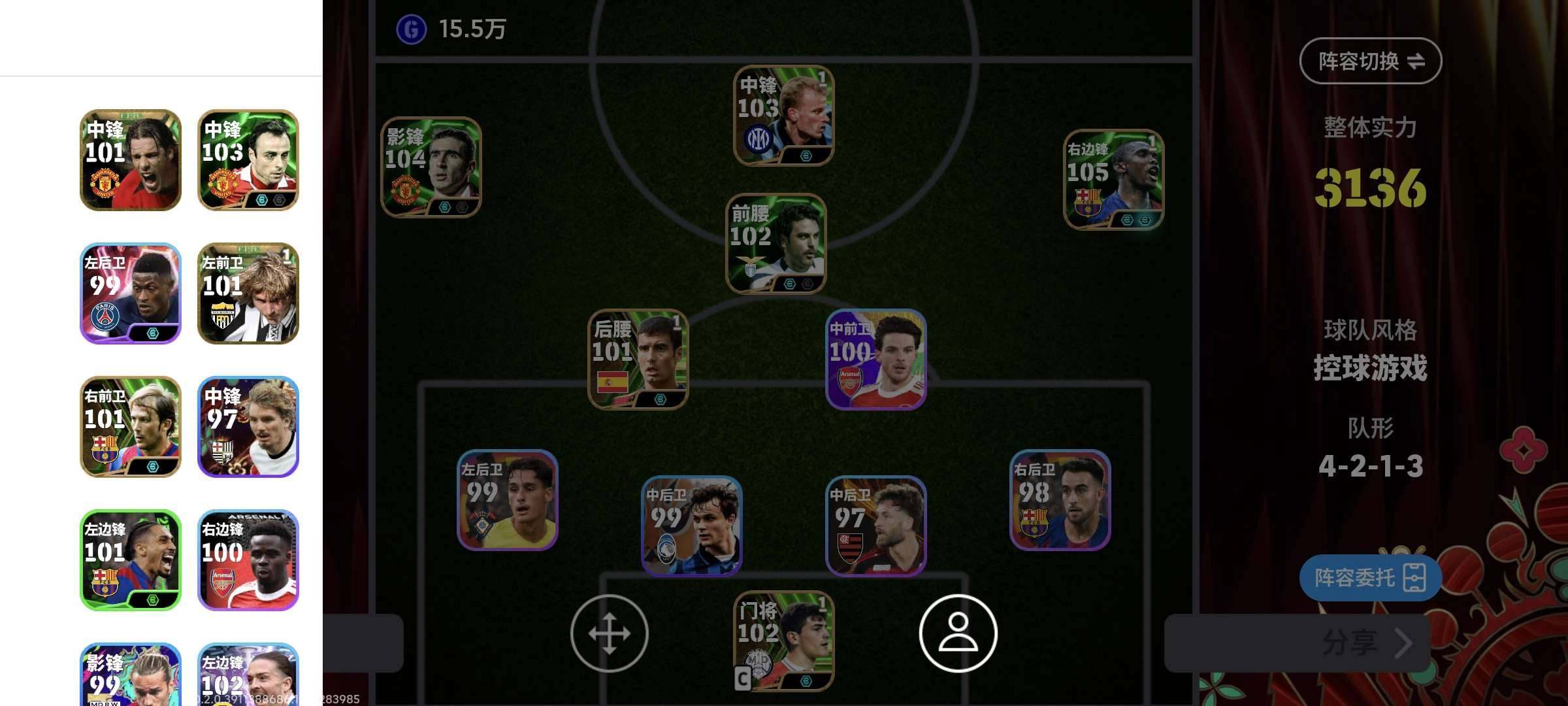Pick the 97 中锋 reserve card
The image size is (1568, 706).
(x=248, y=427)
